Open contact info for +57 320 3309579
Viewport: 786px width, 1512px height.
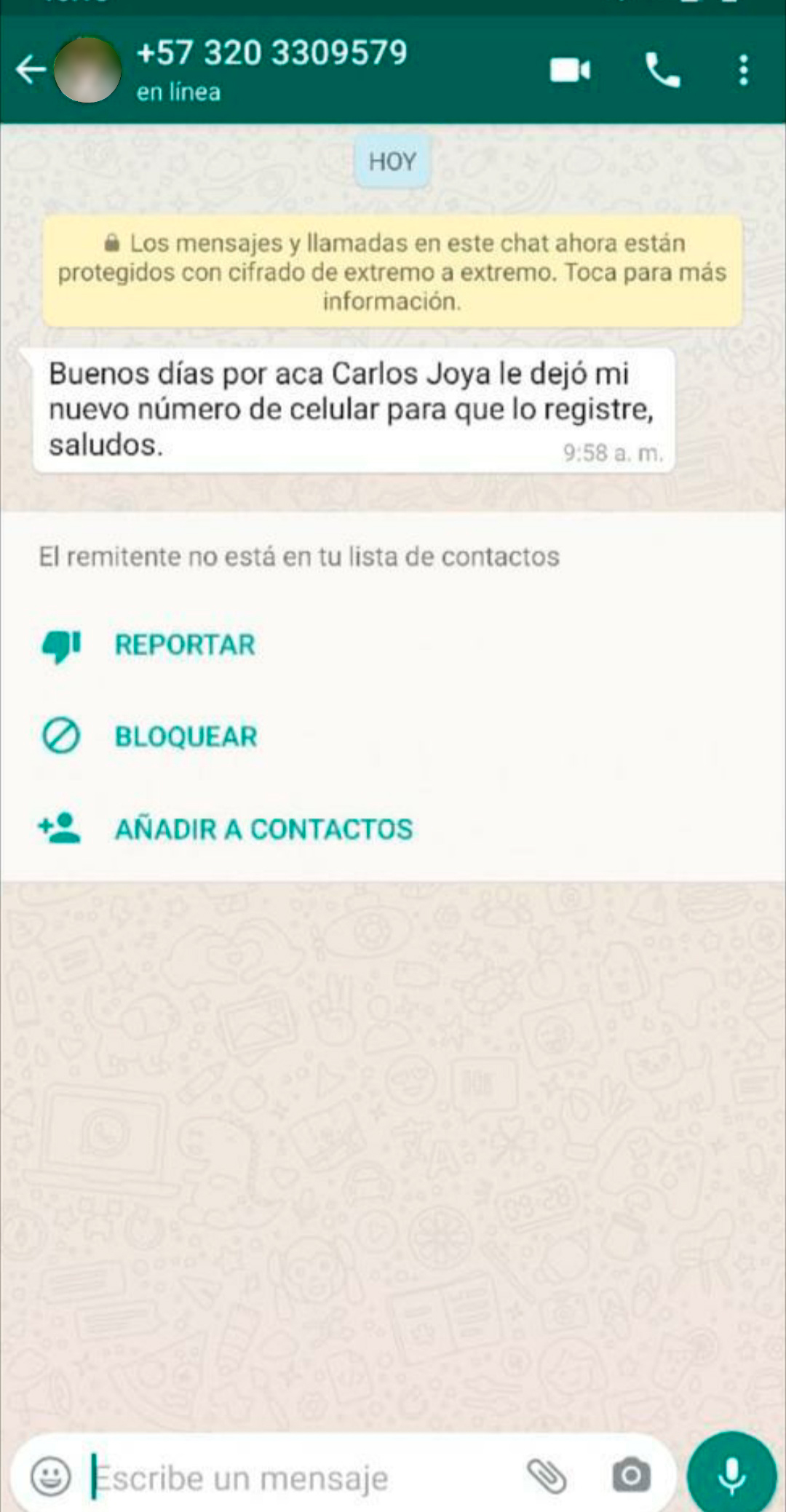[x=271, y=69]
